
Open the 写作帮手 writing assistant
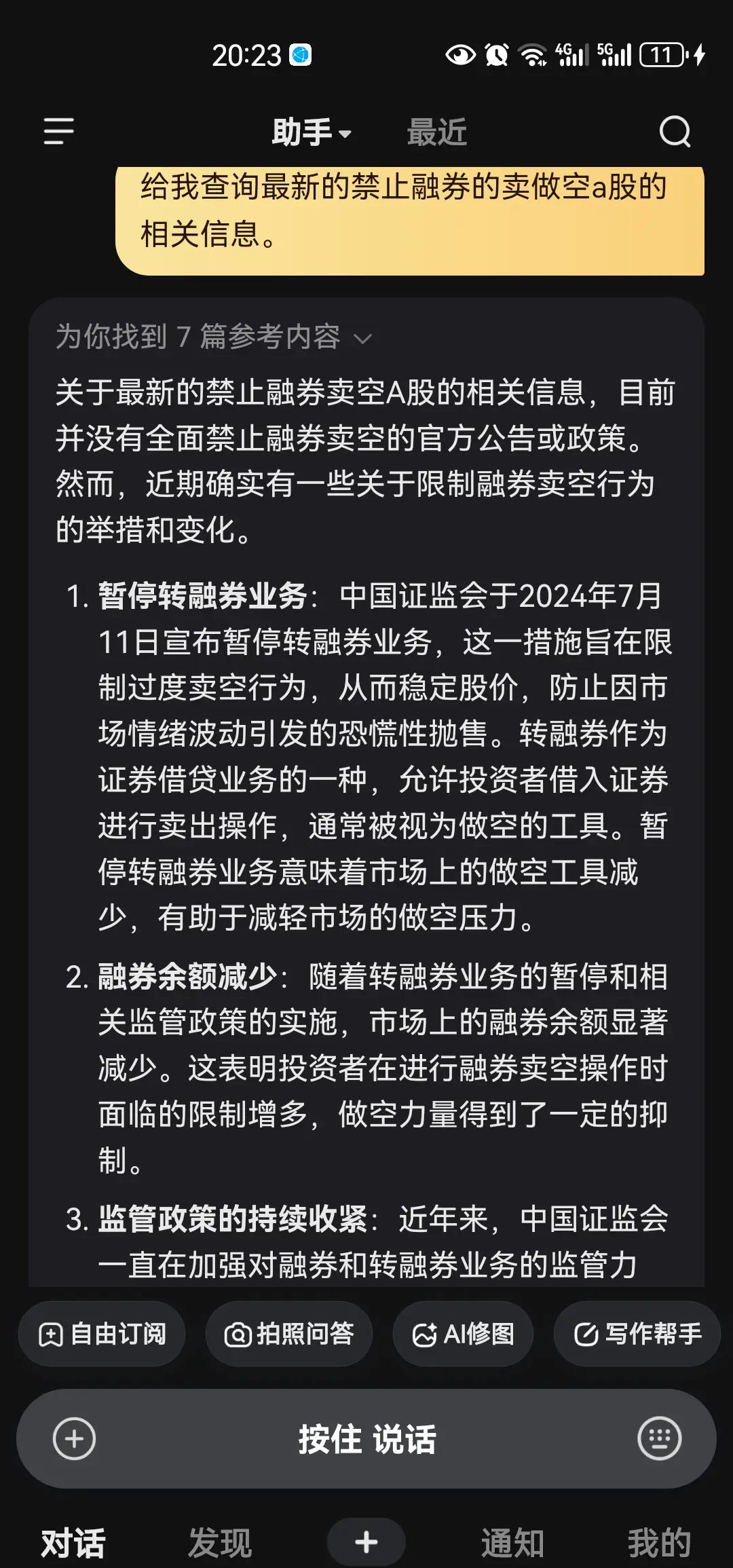pos(637,1334)
